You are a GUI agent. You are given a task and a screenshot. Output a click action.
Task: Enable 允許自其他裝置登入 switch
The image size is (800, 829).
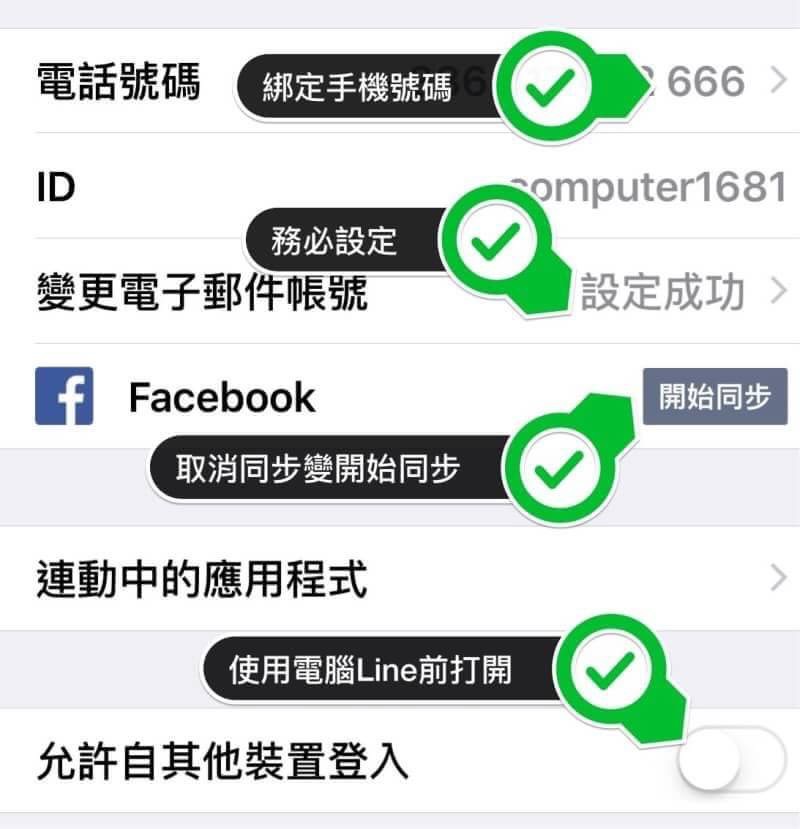point(730,763)
